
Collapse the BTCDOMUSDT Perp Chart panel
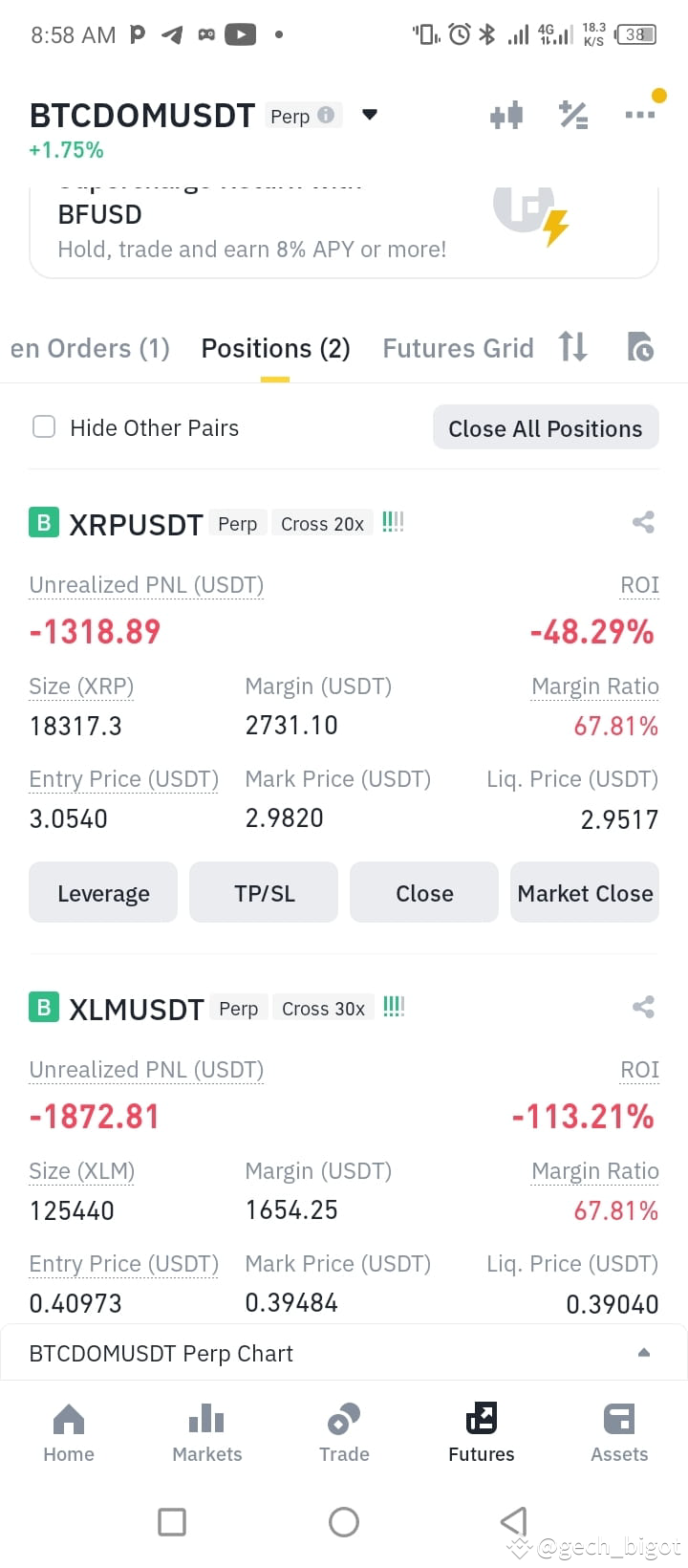click(643, 1352)
